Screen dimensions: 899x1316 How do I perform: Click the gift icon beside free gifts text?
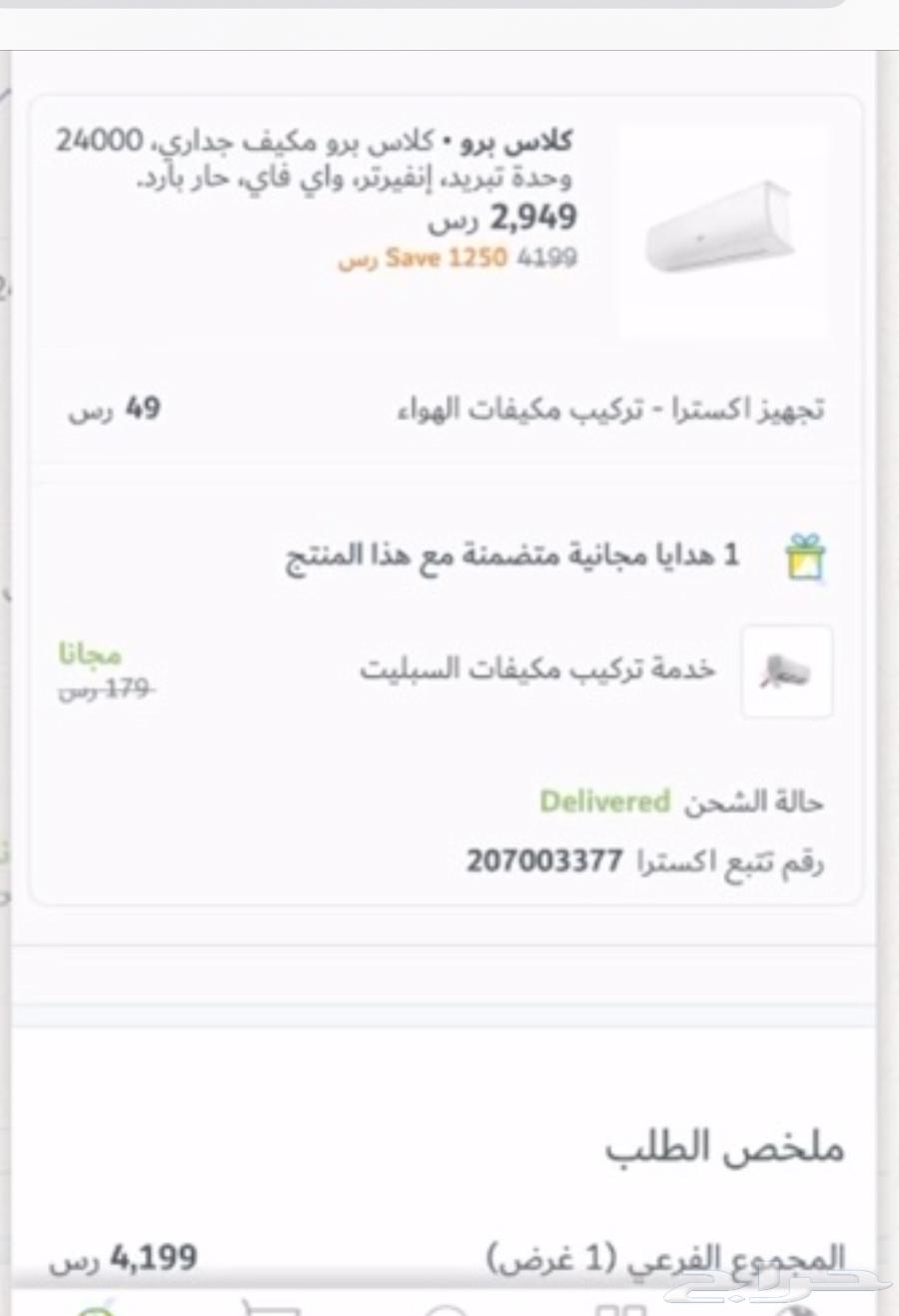[x=805, y=558]
